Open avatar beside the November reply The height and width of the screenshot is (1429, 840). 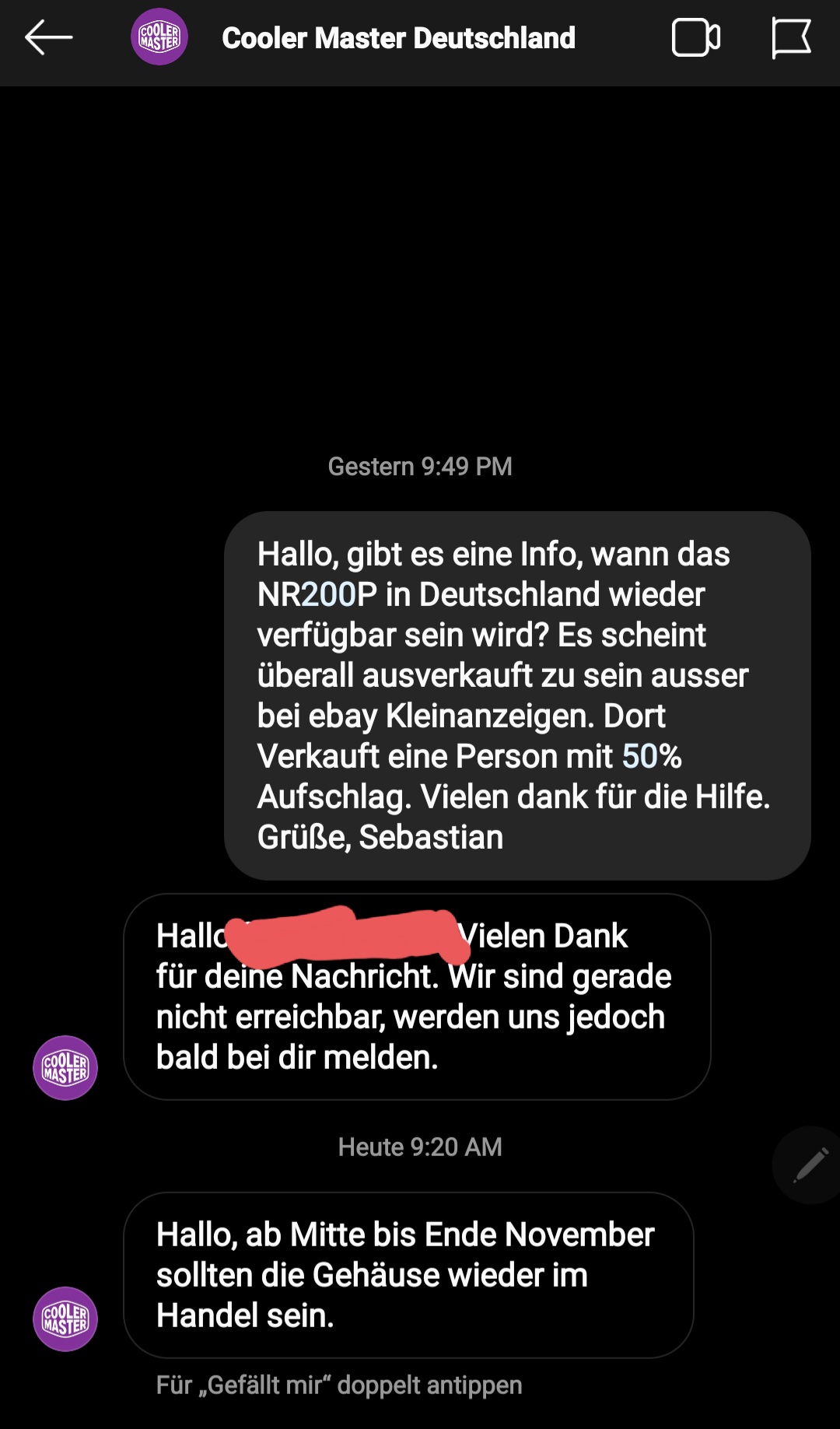tap(65, 1319)
